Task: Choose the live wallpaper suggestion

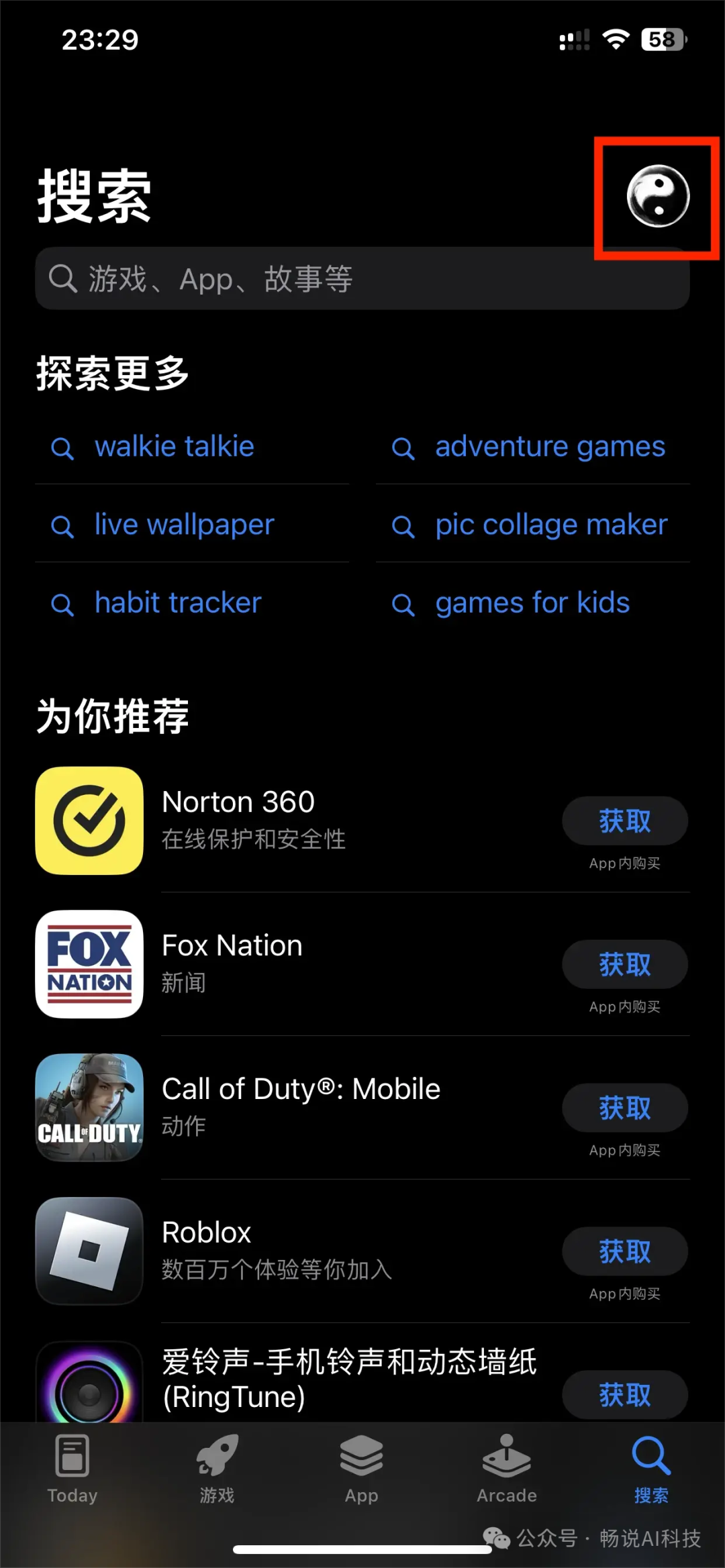Action: (x=184, y=525)
